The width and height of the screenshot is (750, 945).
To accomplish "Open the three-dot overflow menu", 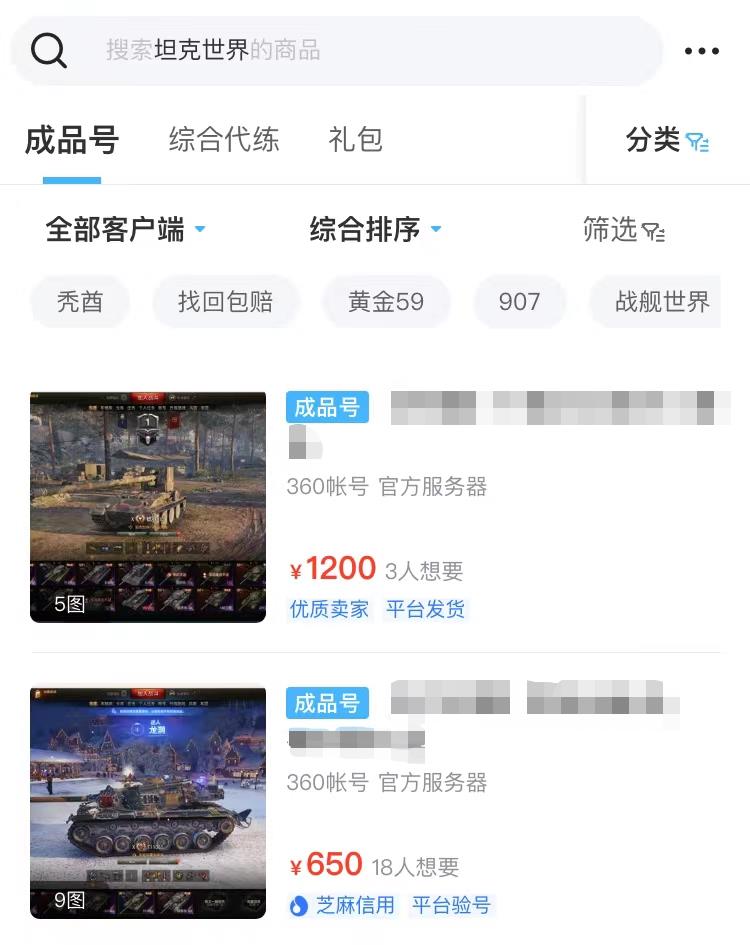I will pyautogui.click(x=702, y=51).
